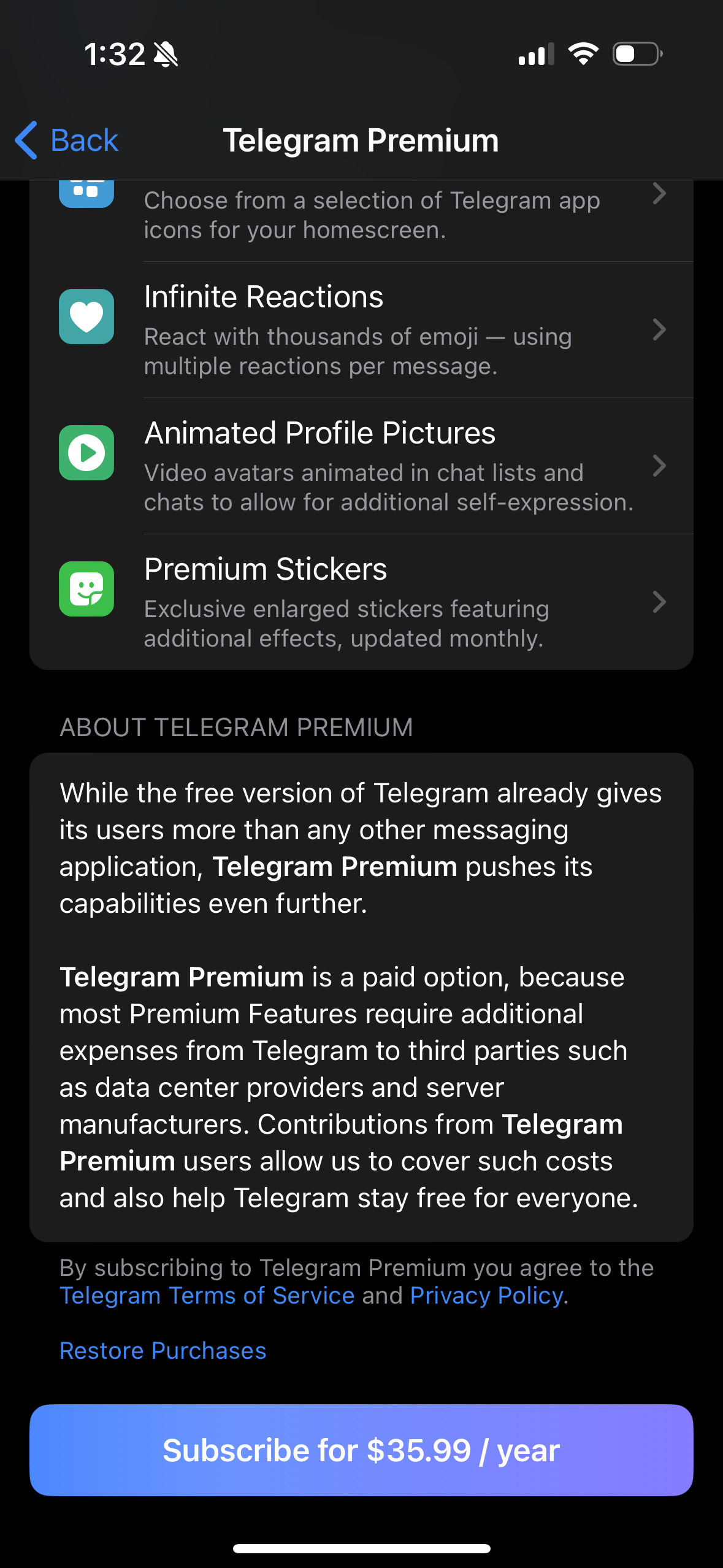This screenshot has width=723, height=1568.
Task: Tap the Animated Profile Pictures play icon
Action: coord(86,452)
